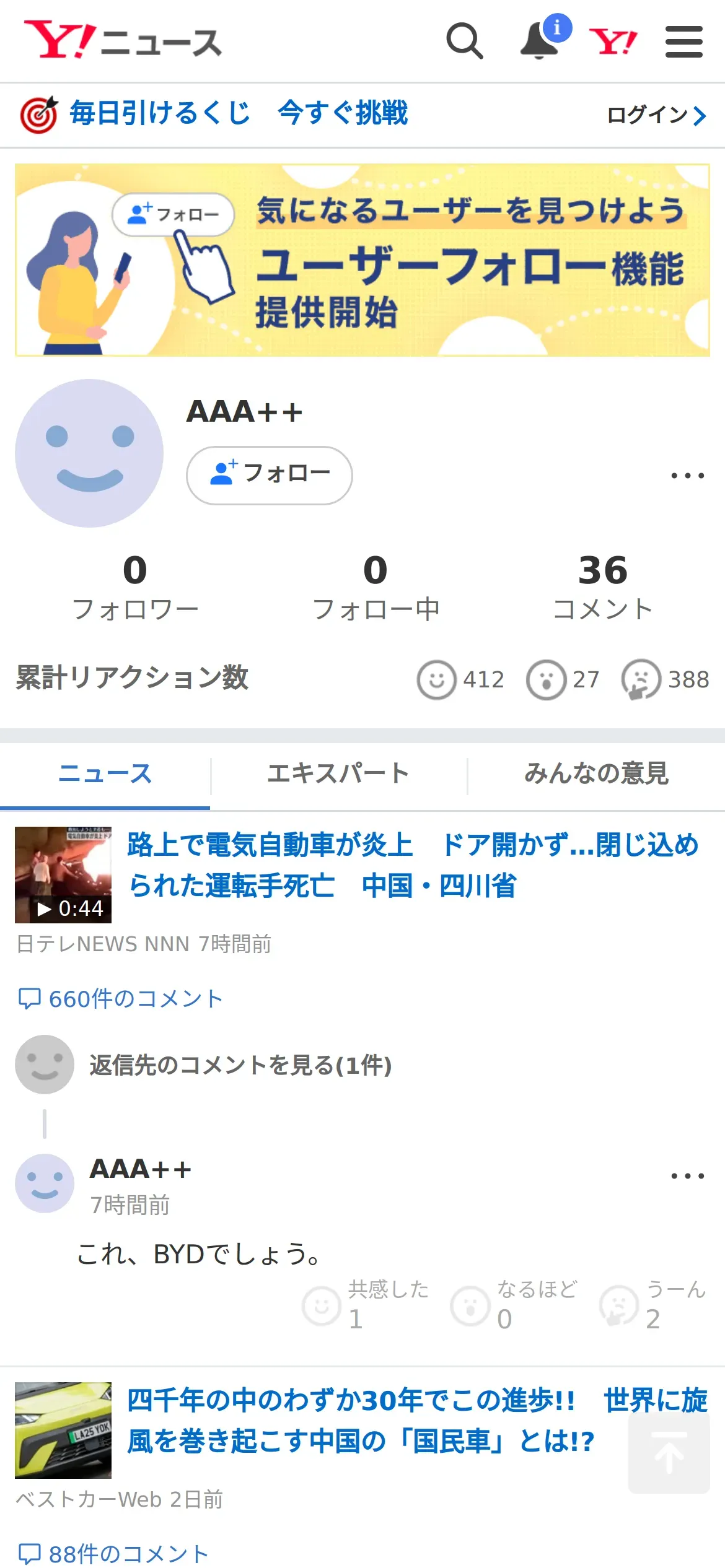Open the three-dot menu on the BYD comment

[x=687, y=1175]
